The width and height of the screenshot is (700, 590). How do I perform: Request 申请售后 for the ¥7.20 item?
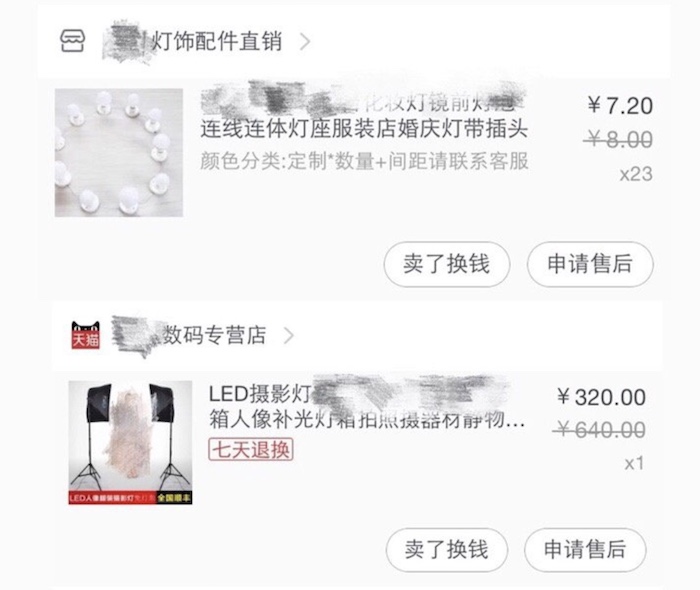pos(589,264)
